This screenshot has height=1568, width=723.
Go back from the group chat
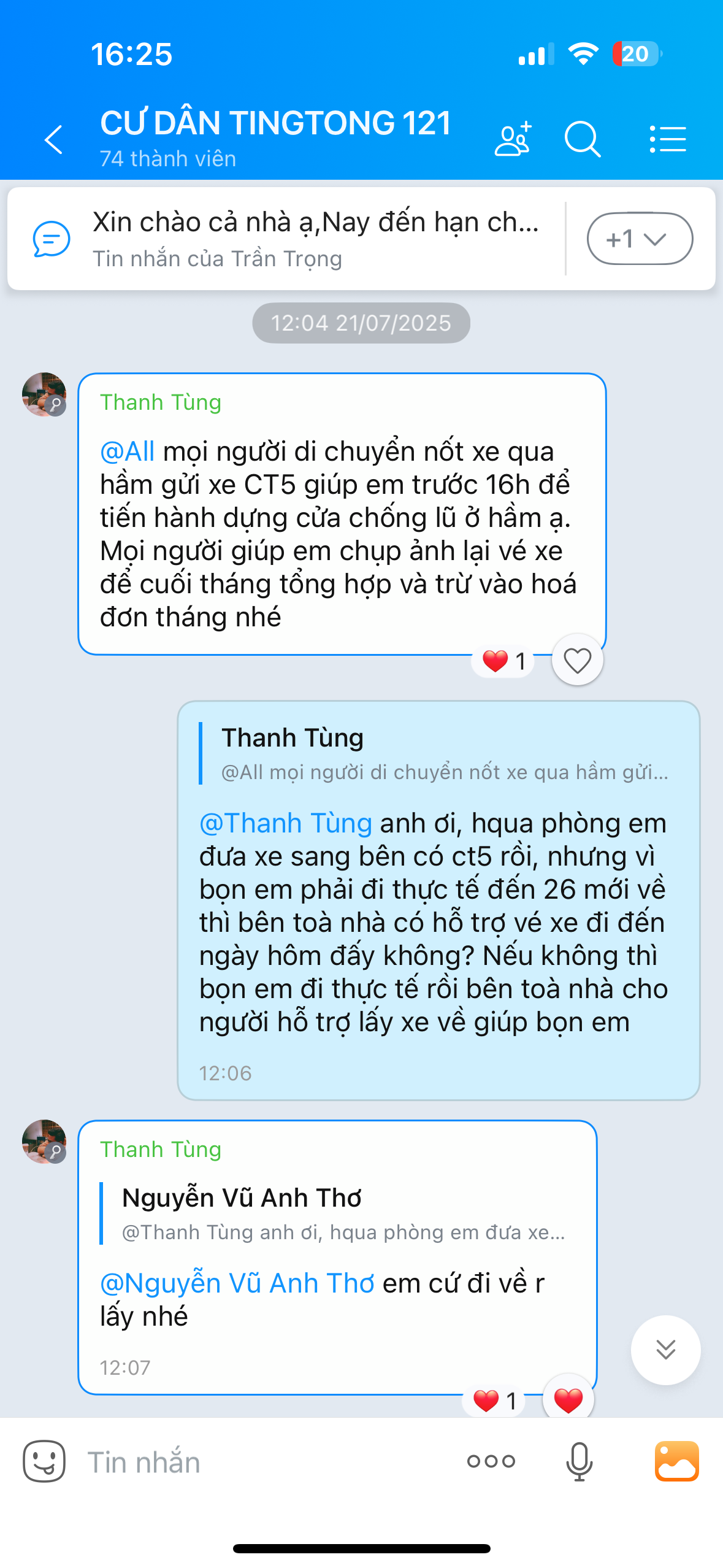click(x=54, y=139)
